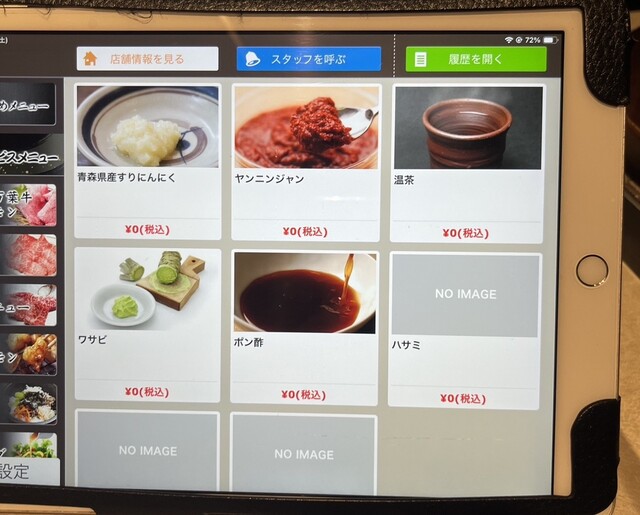Select the ハサミ scissors card
Screen dimensions: 640x515
[x=465, y=328]
